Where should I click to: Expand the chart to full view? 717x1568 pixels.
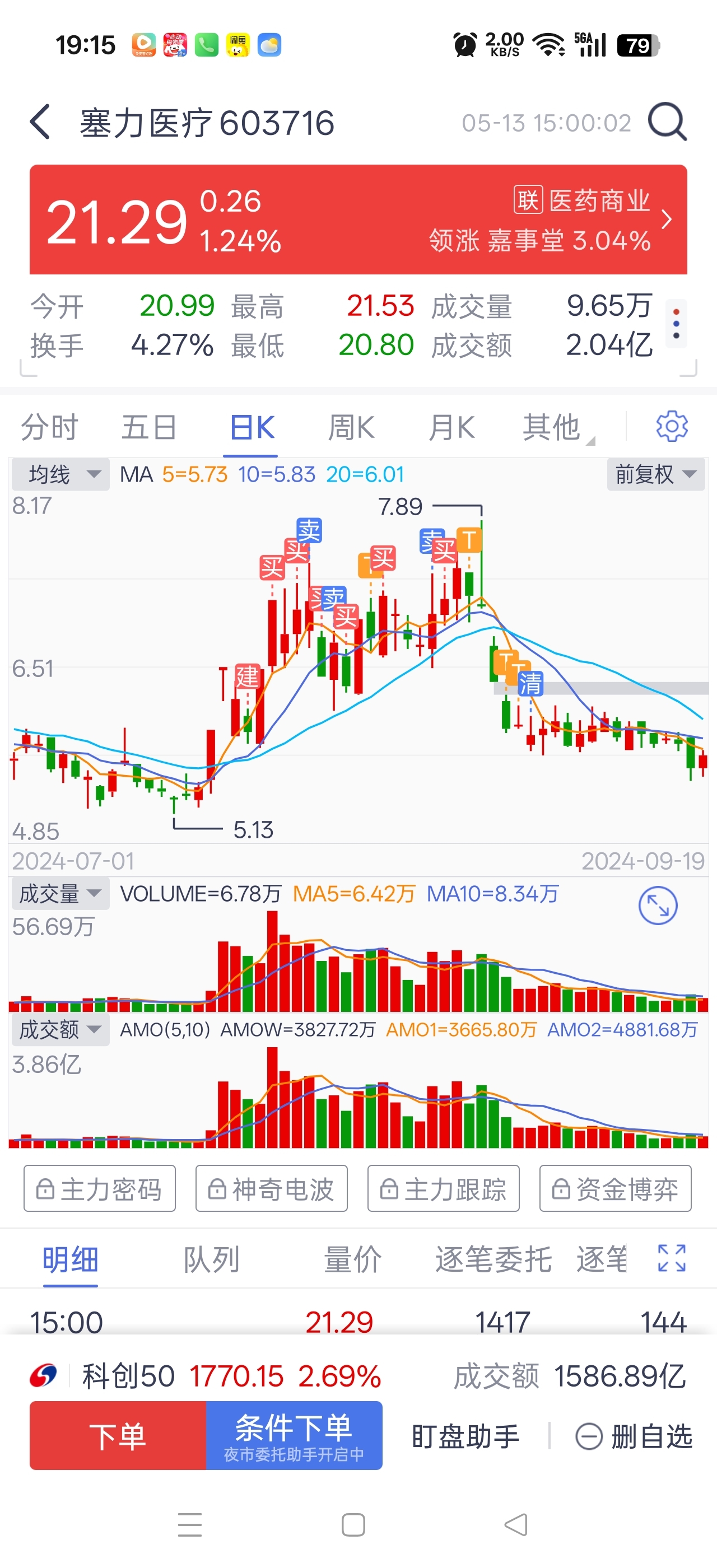[x=658, y=906]
